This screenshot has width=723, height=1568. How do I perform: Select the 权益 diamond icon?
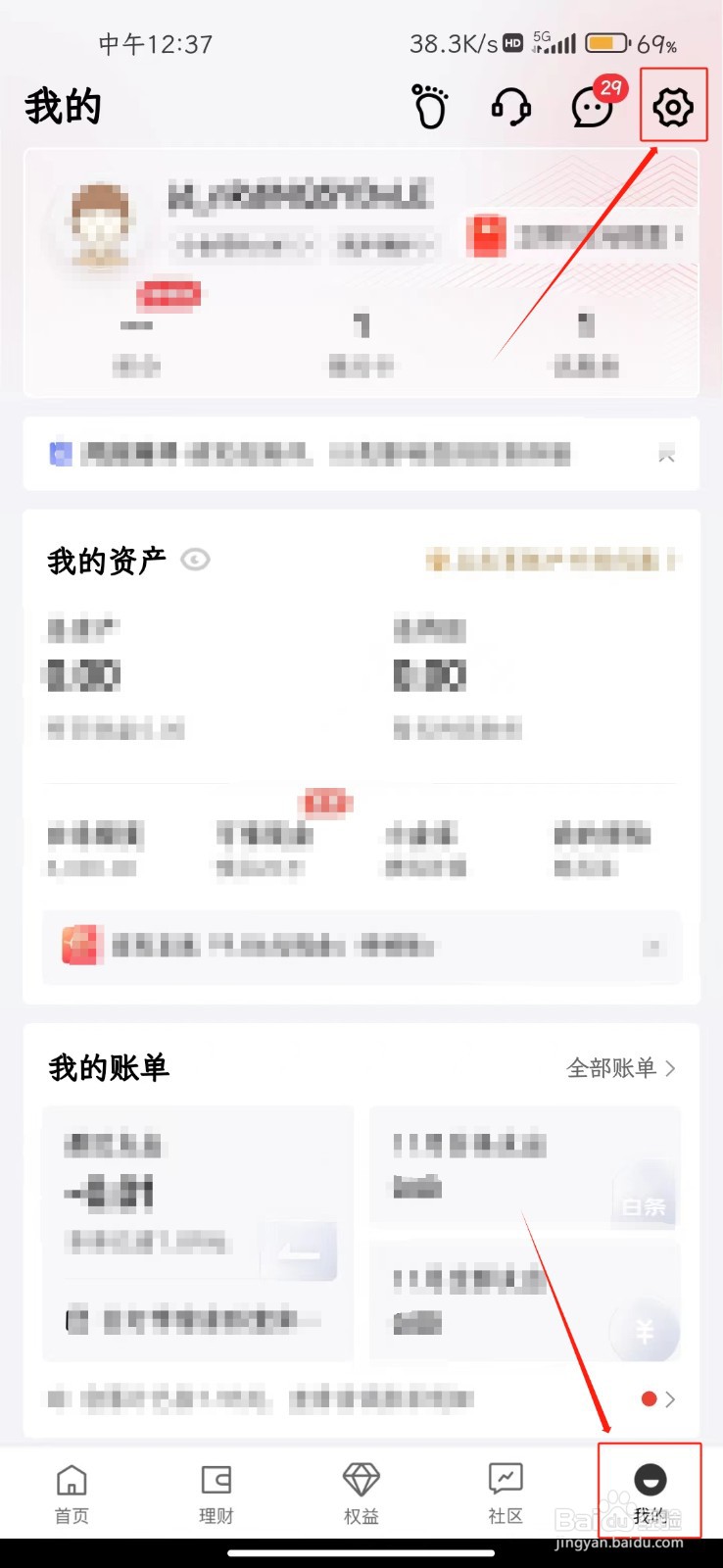pos(360,1478)
